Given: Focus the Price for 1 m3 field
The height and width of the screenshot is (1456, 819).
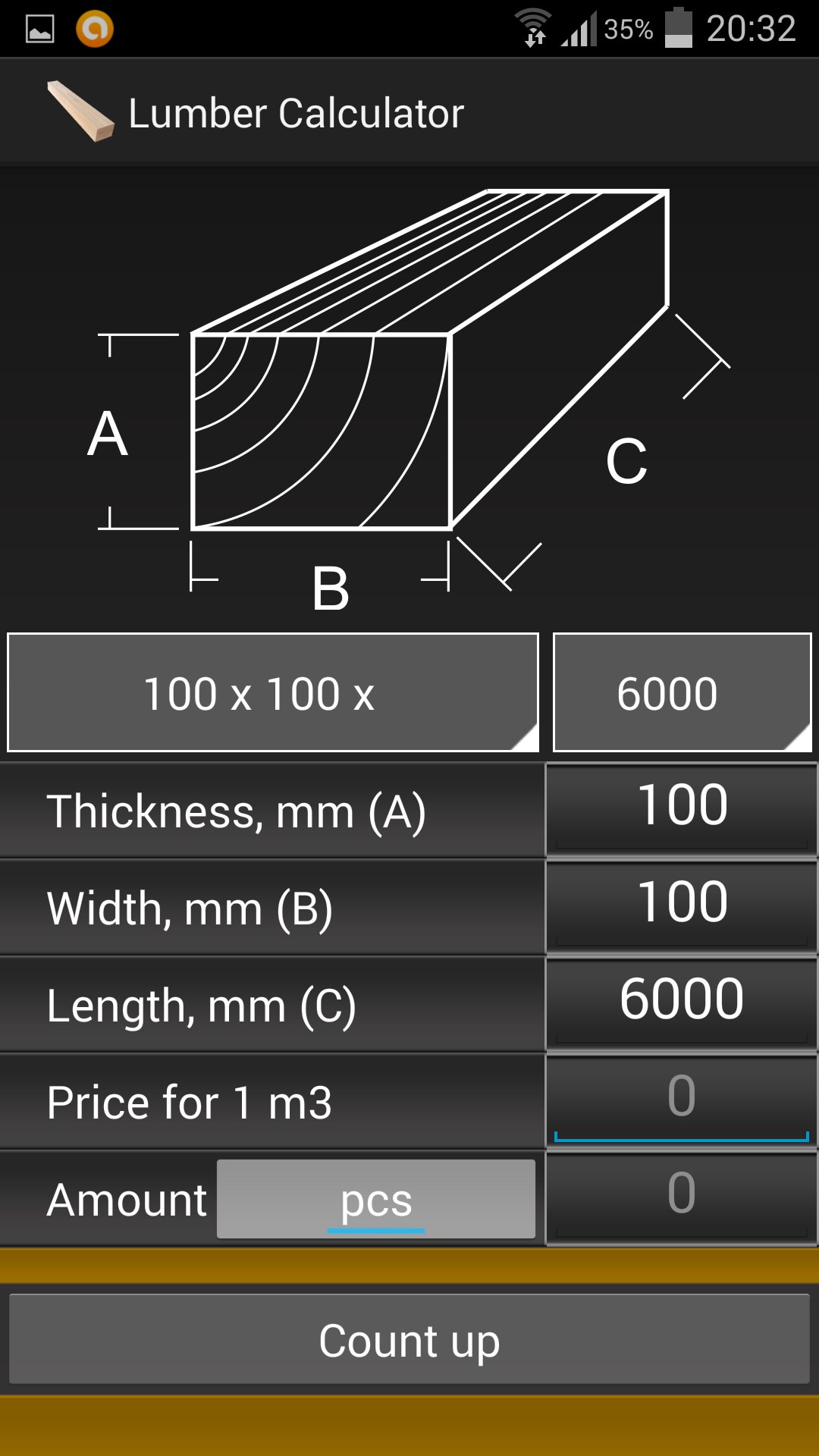Looking at the screenshot, I should pos(681,1100).
